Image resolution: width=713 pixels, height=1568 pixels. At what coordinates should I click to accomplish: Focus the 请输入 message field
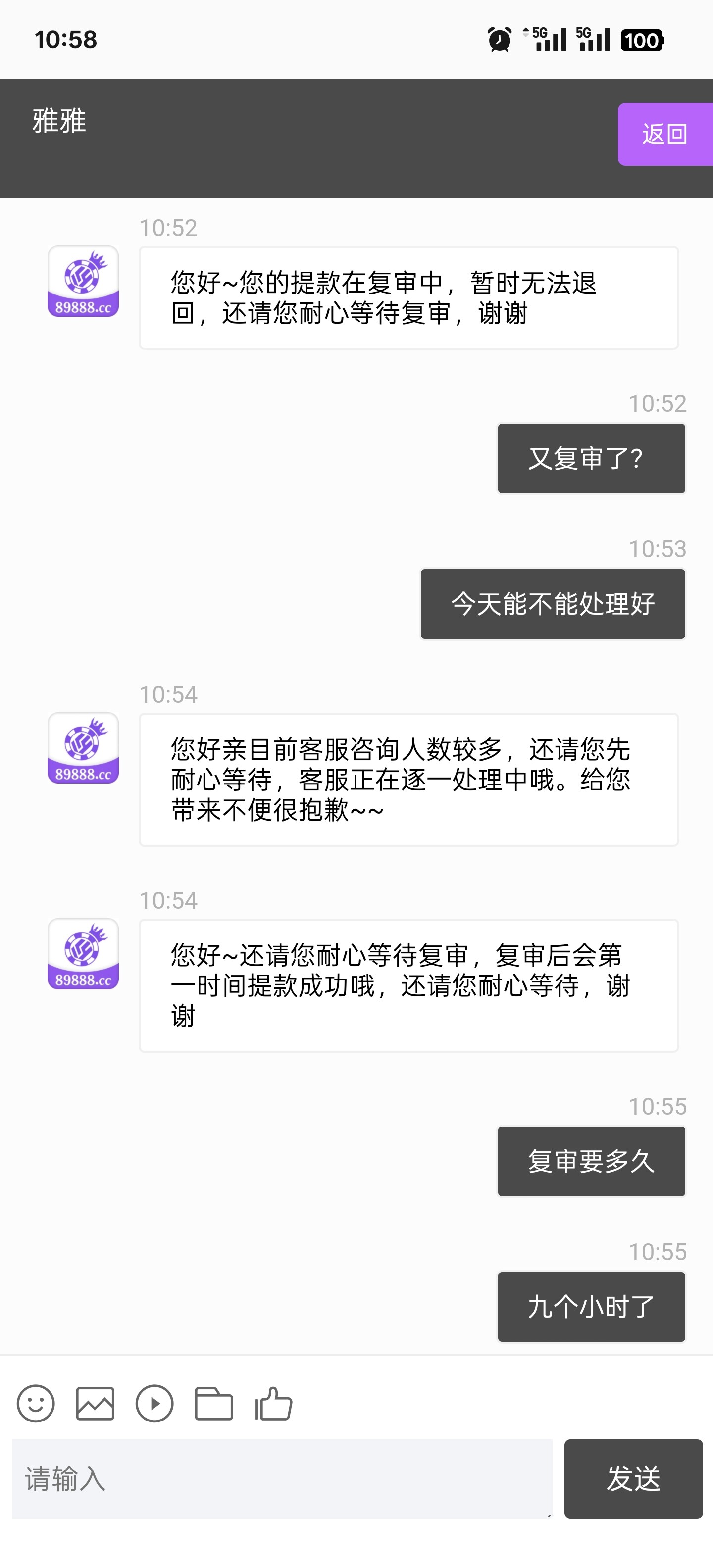click(281, 1478)
